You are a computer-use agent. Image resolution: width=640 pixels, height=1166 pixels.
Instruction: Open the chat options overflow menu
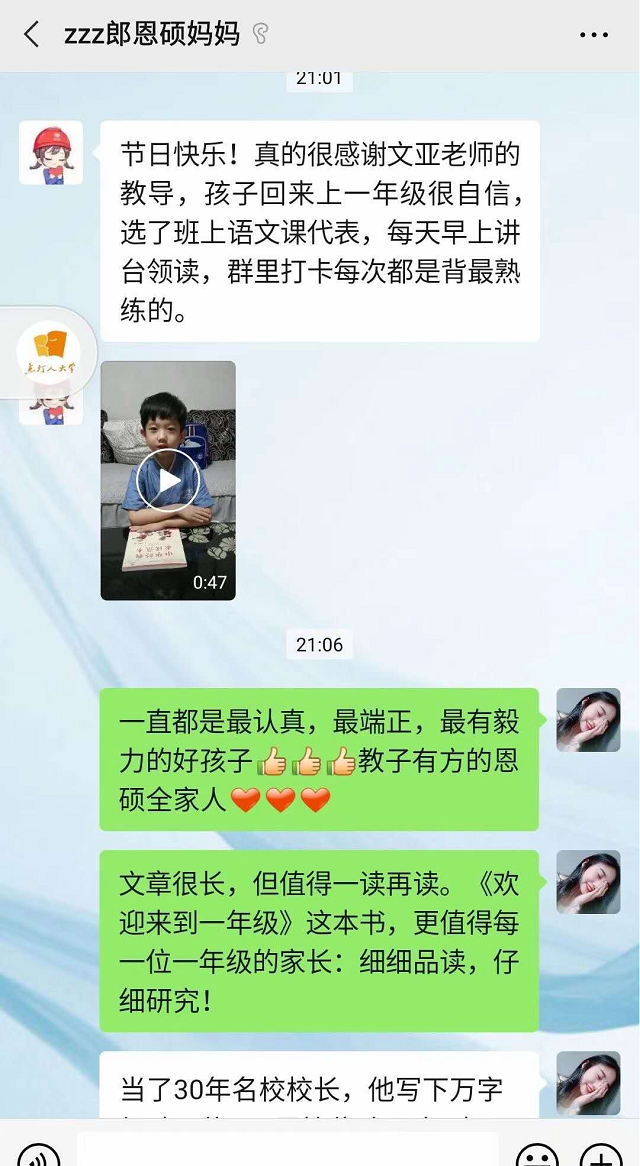point(594,35)
